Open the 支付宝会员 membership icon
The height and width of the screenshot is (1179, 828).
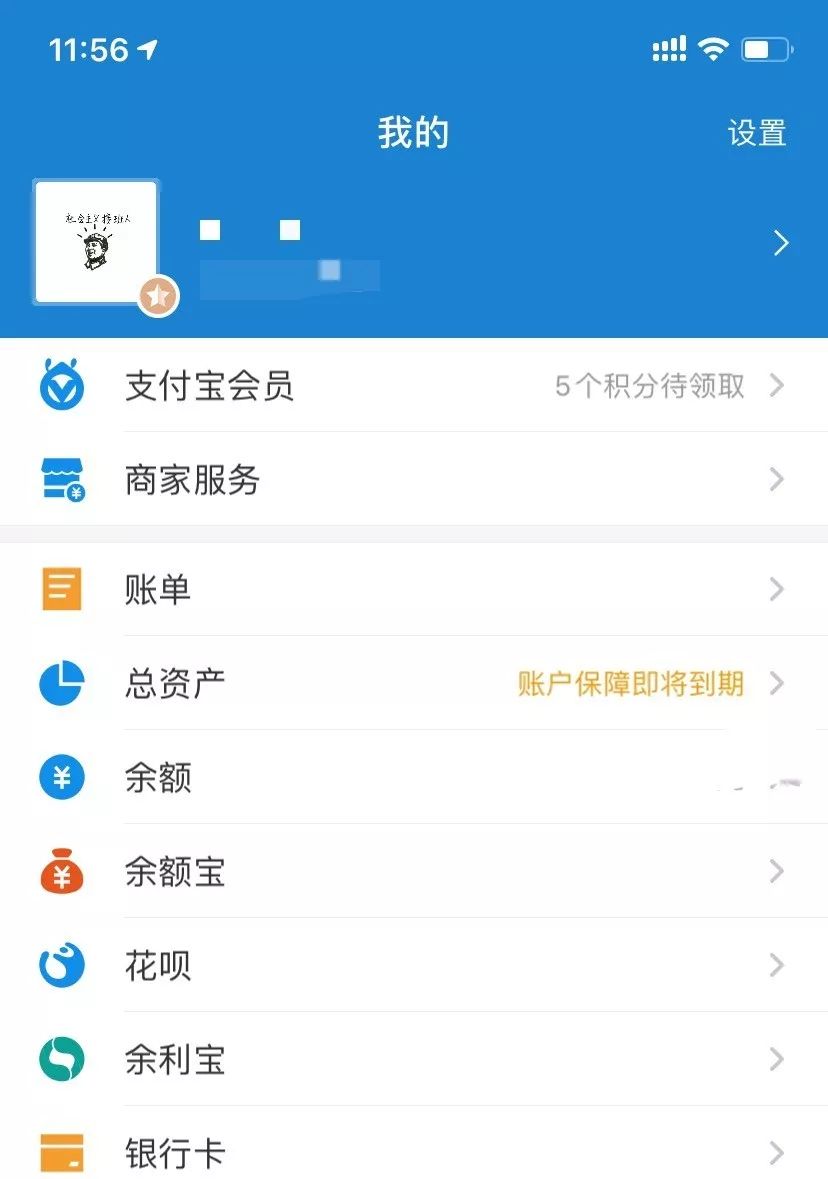(x=62, y=386)
